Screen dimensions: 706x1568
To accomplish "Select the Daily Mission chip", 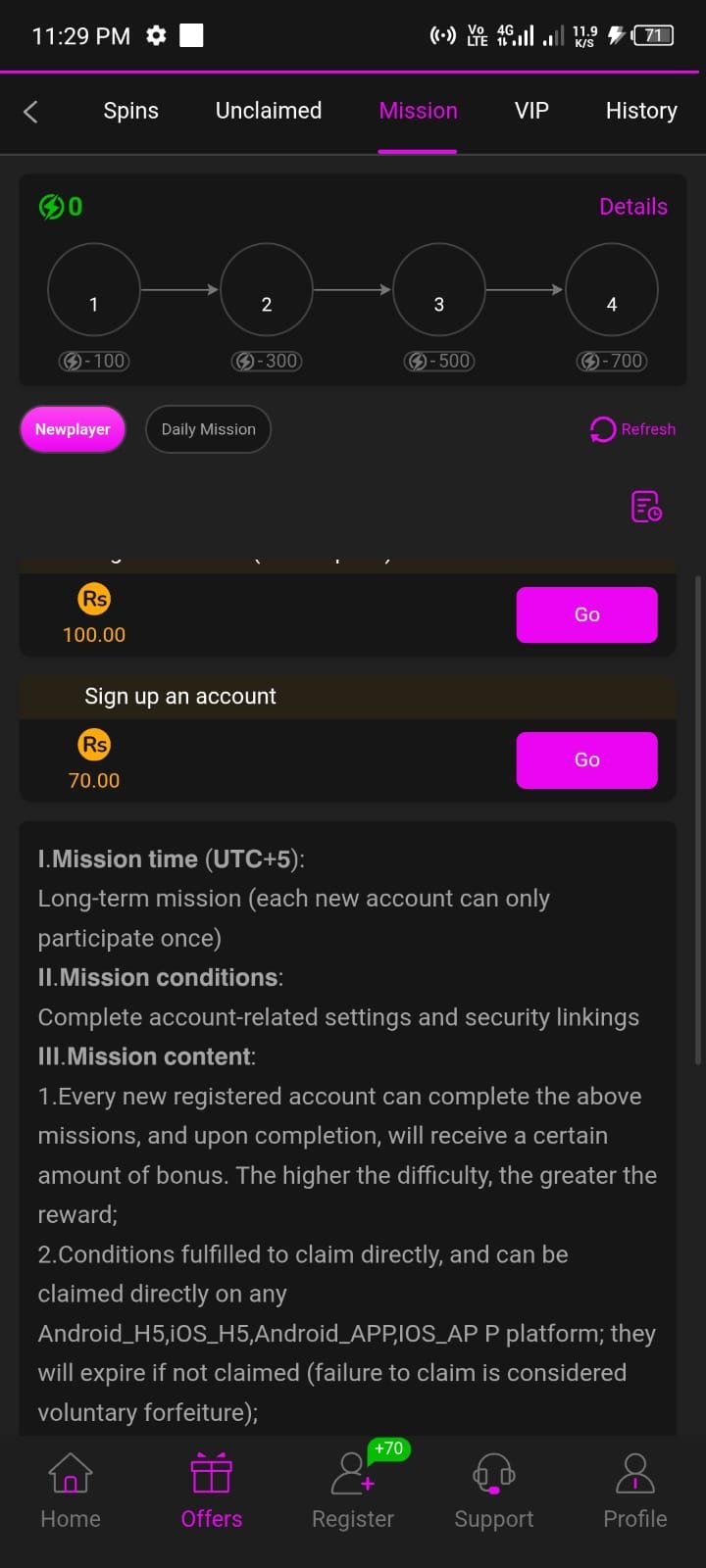I will click(208, 429).
